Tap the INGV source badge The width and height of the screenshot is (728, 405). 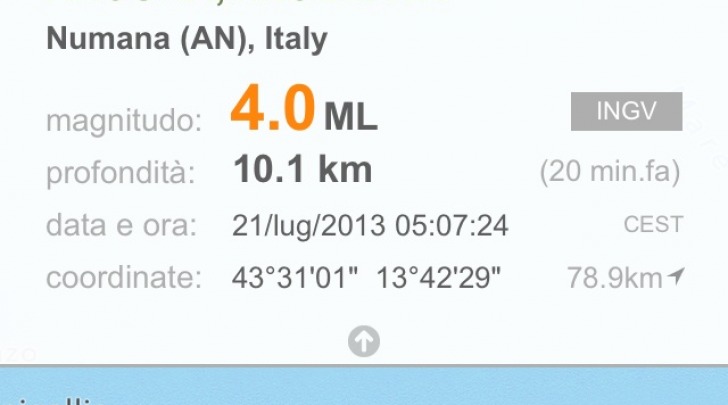626,112
